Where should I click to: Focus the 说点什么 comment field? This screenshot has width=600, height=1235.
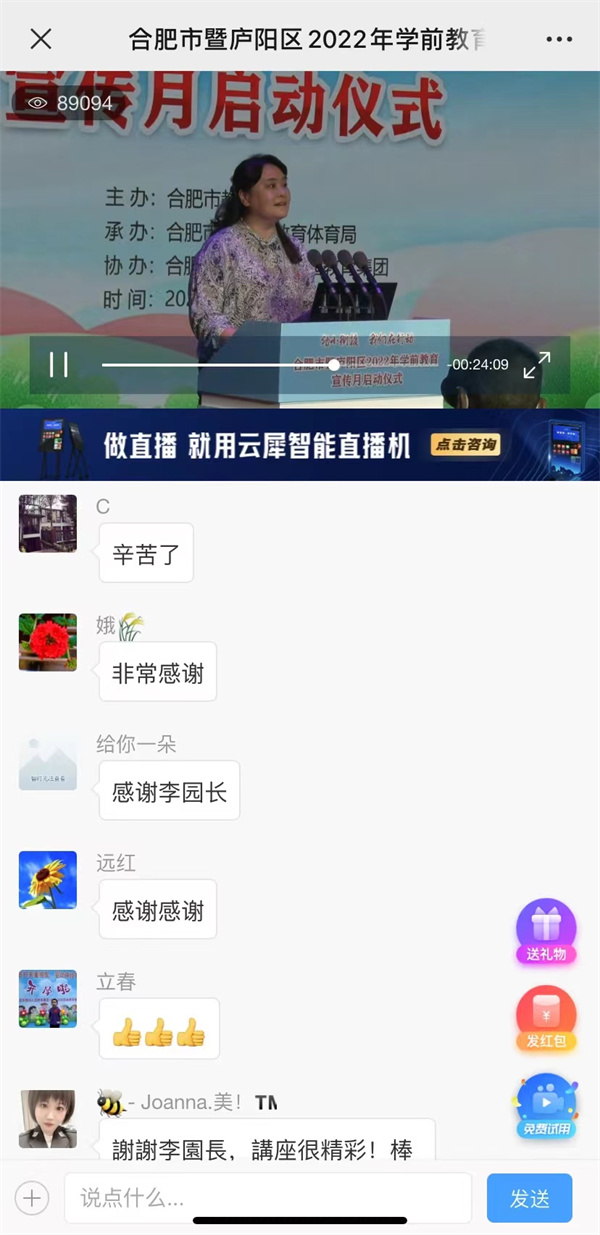(267, 1197)
